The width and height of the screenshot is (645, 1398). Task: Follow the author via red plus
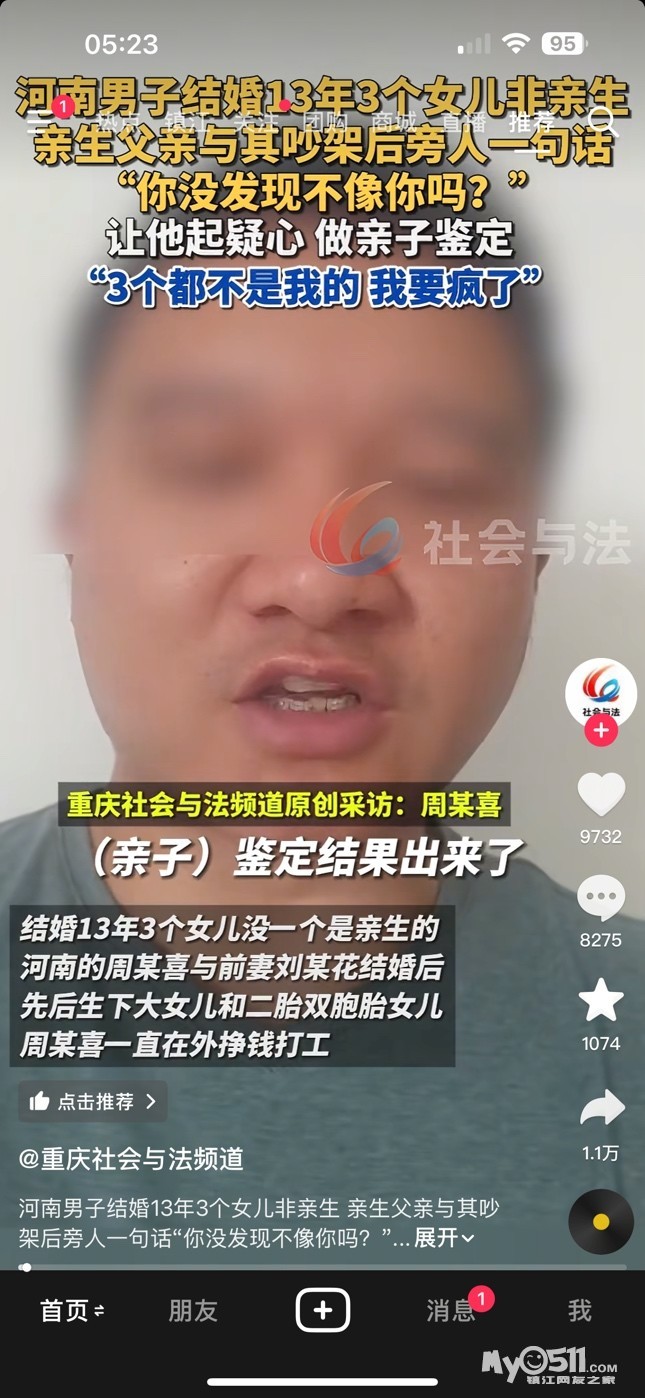point(601,731)
